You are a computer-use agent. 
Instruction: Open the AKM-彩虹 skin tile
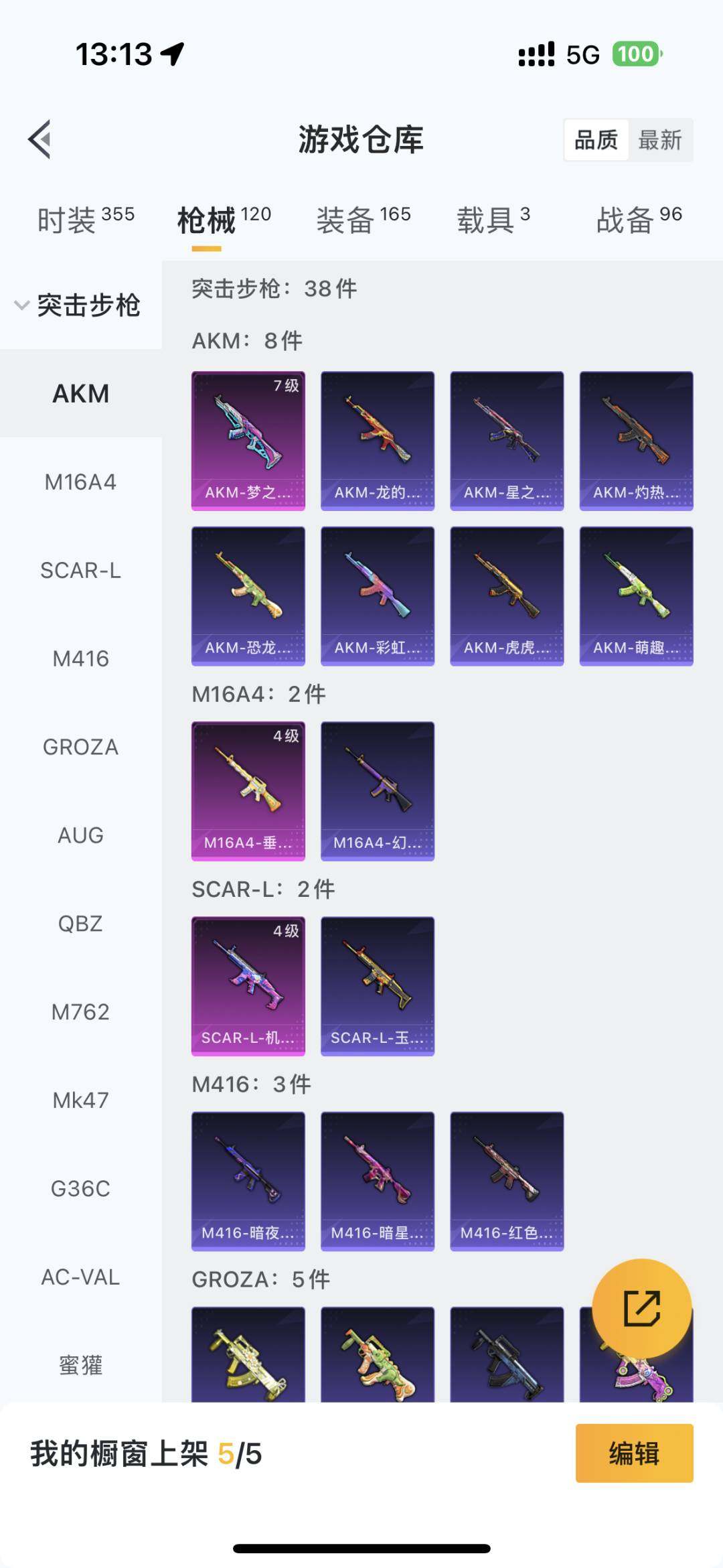click(x=378, y=596)
